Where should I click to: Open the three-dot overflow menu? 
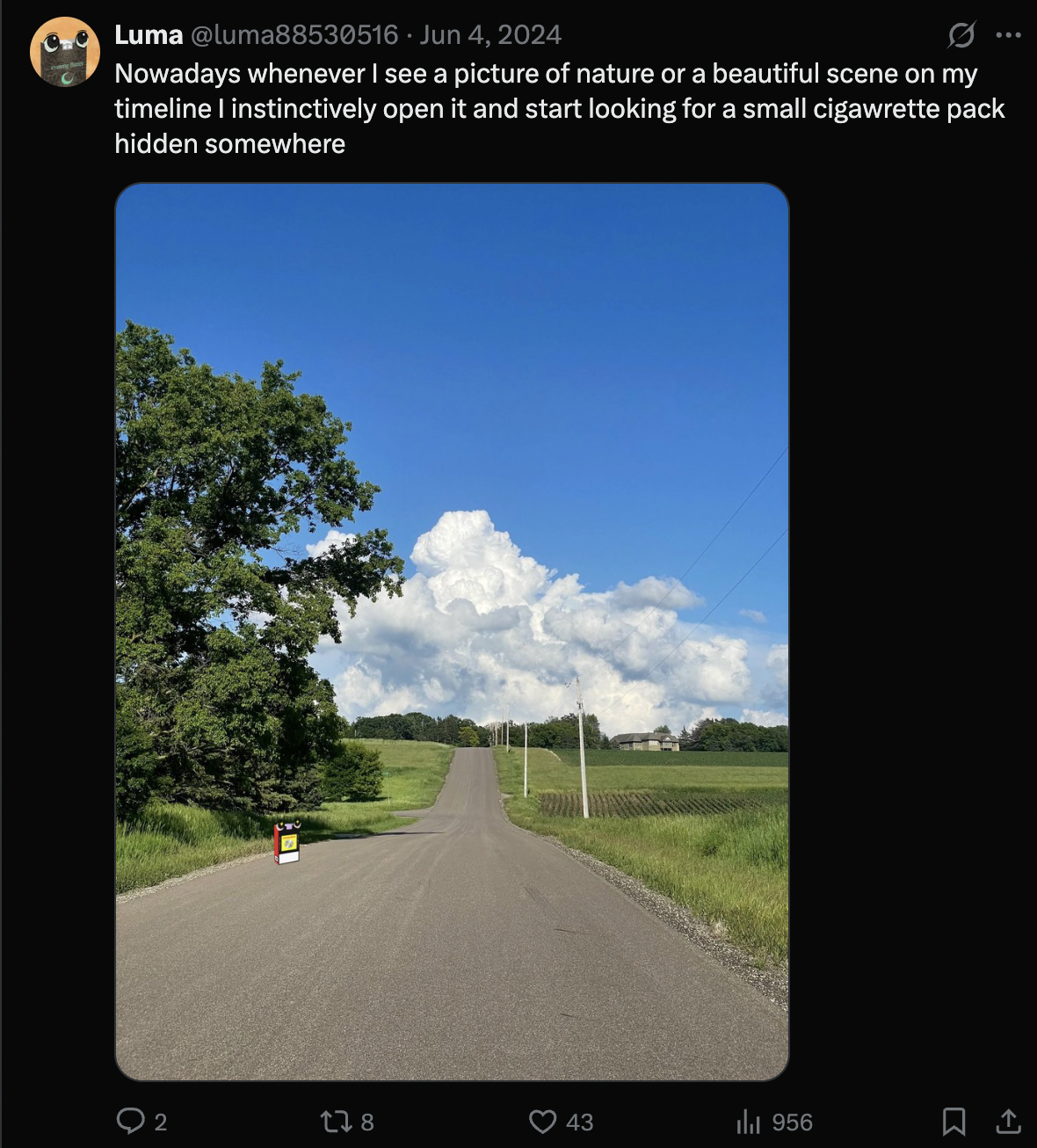coord(1008,35)
